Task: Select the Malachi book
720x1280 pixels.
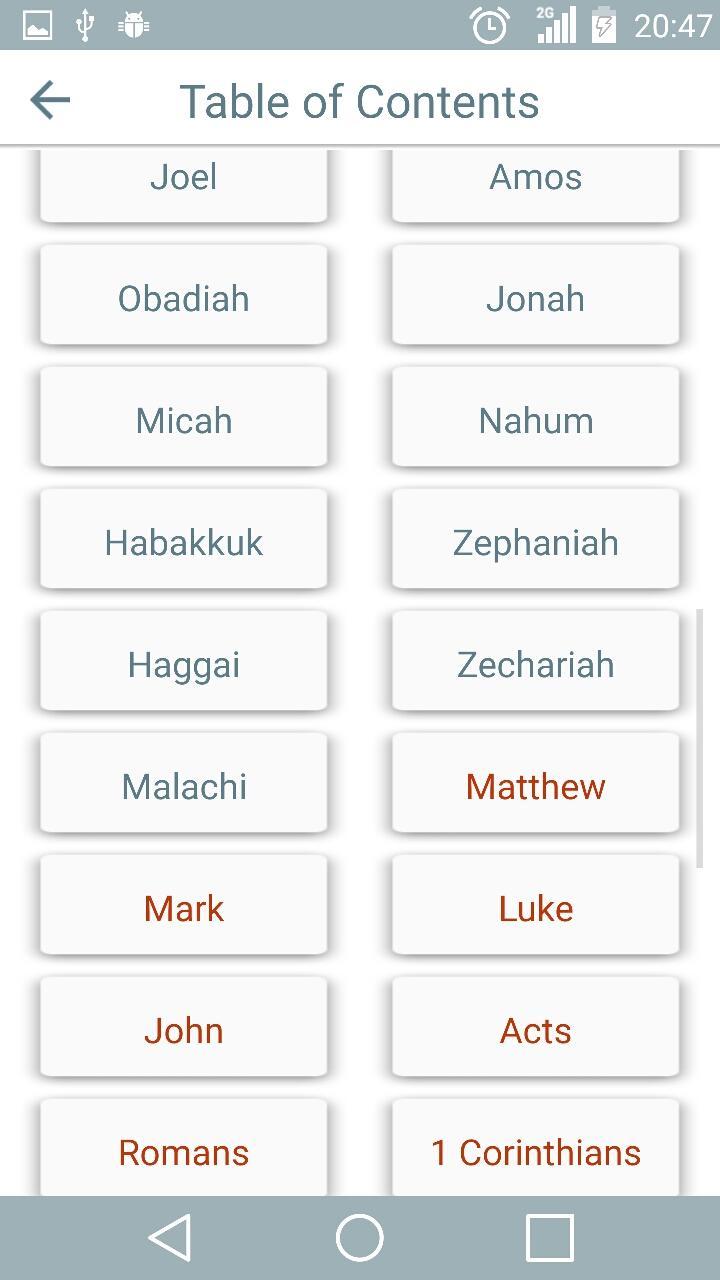Action: click(x=184, y=786)
